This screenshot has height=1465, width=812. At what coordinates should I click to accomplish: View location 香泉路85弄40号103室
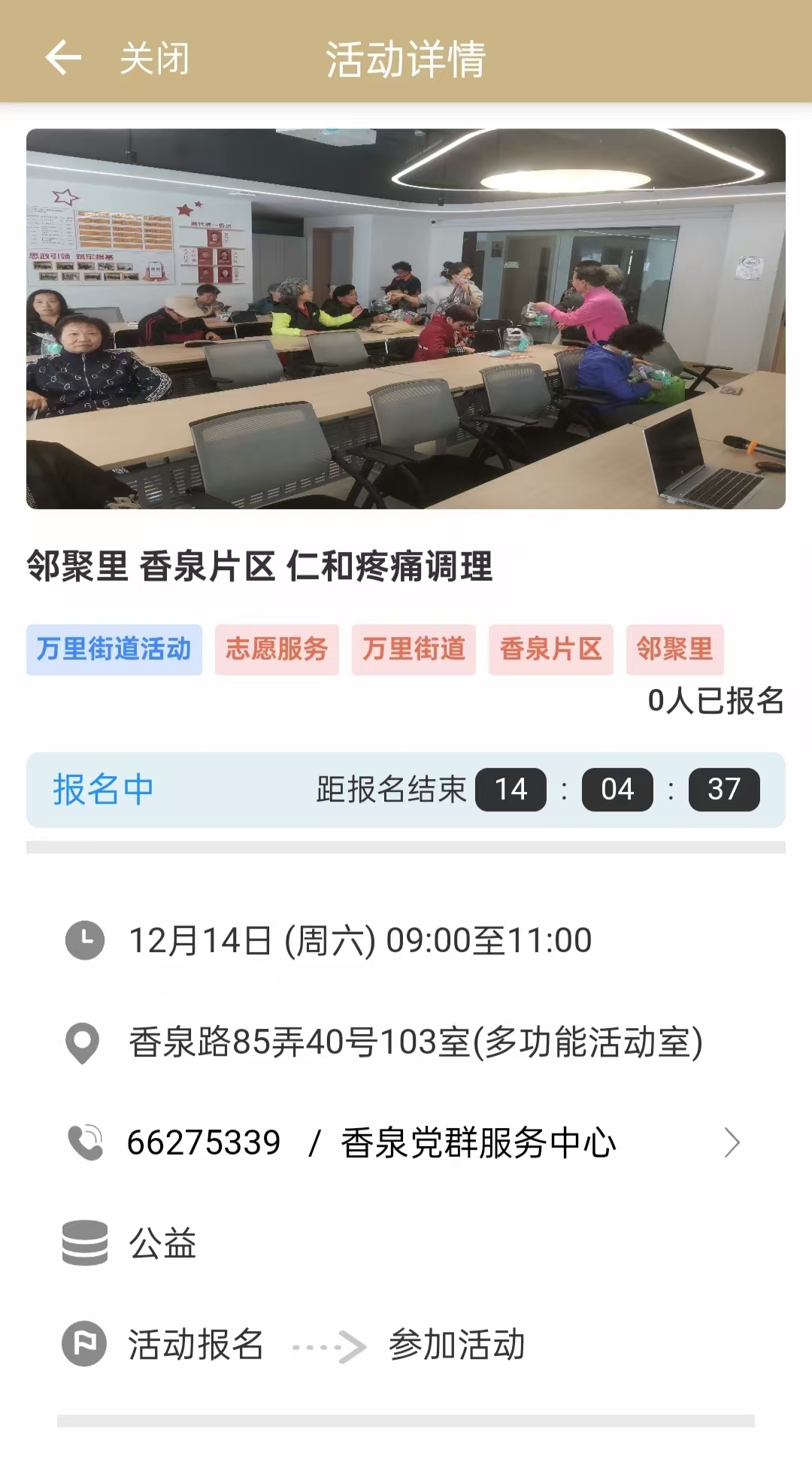(415, 1043)
